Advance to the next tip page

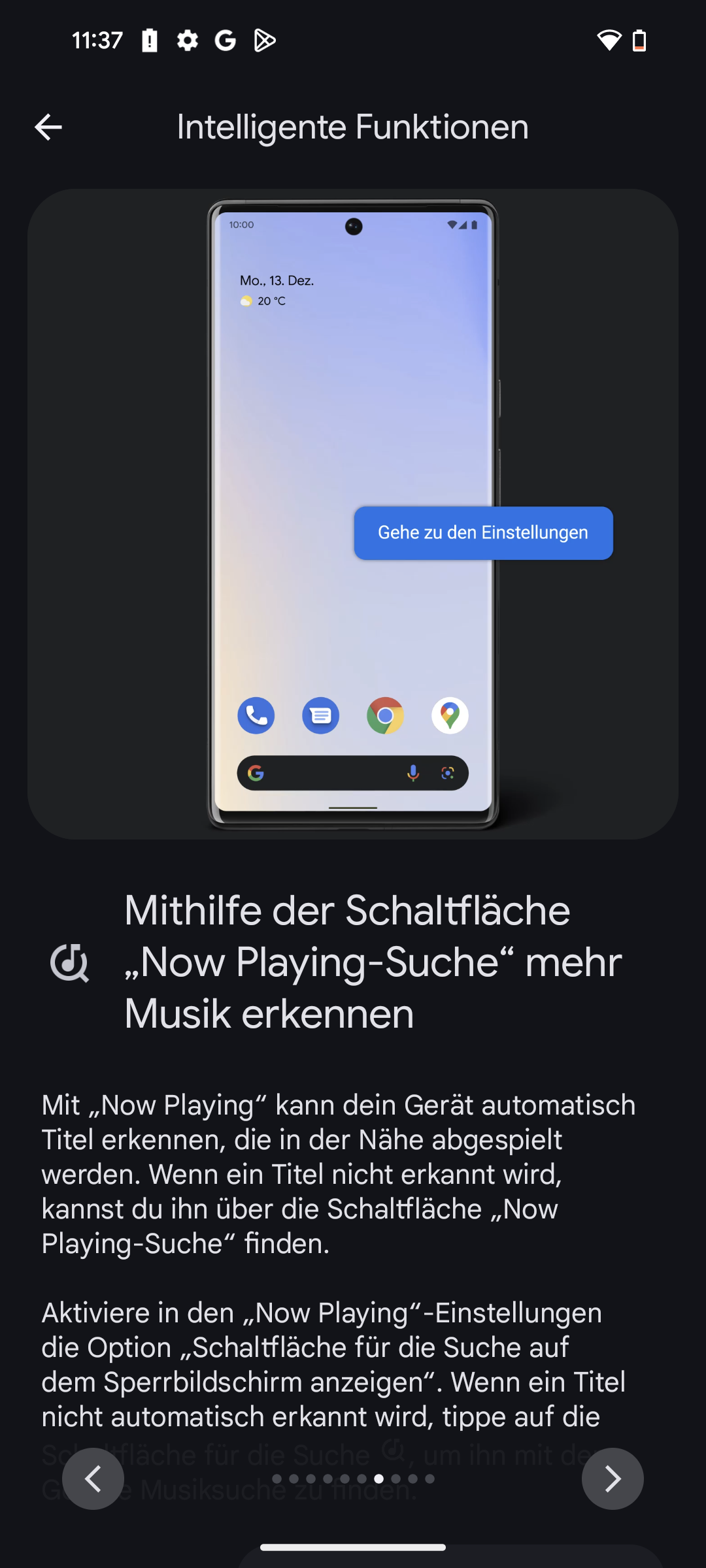coord(613,1478)
